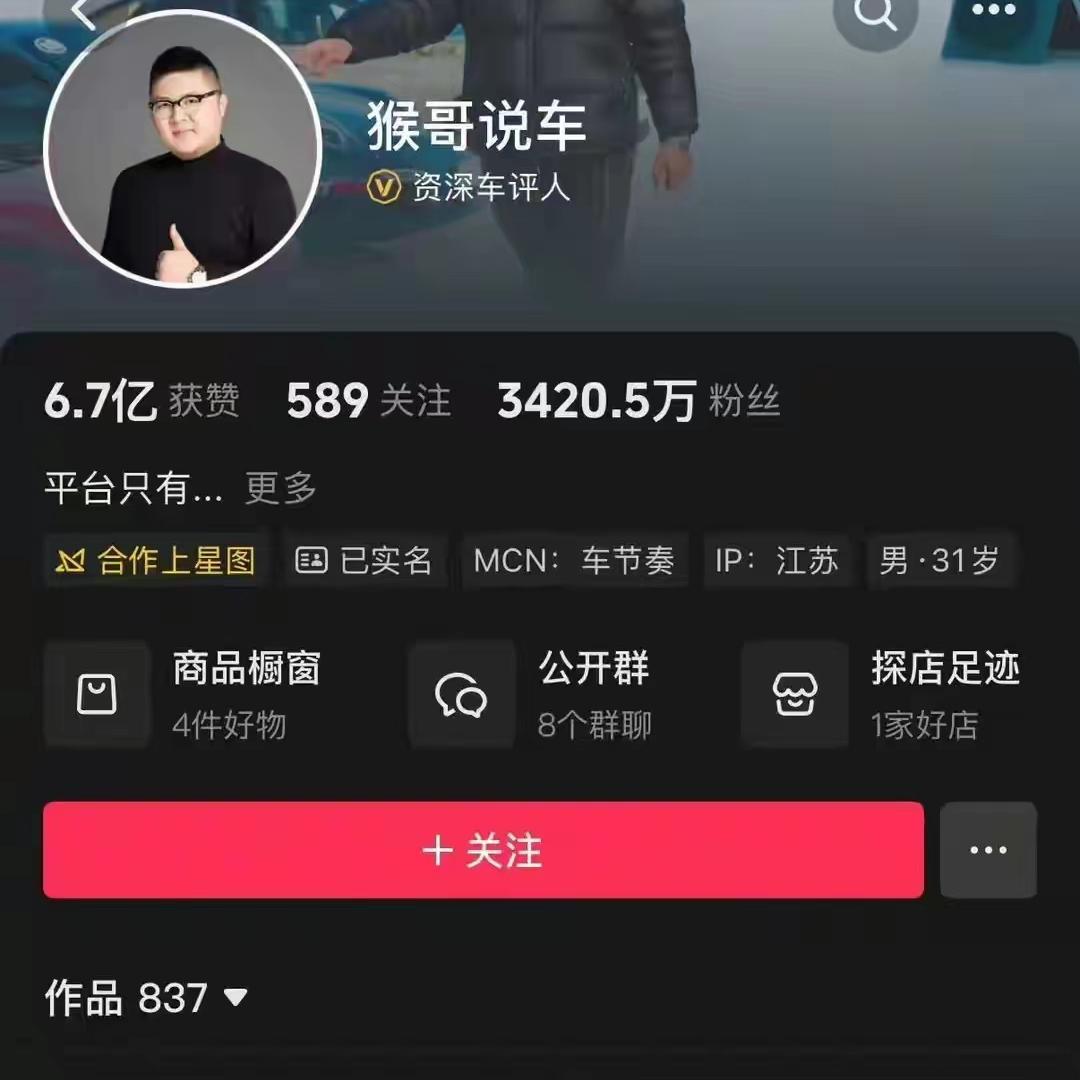
Task: Expand the 作品 837 sort dropdown
Action: (x=146, y=998)
